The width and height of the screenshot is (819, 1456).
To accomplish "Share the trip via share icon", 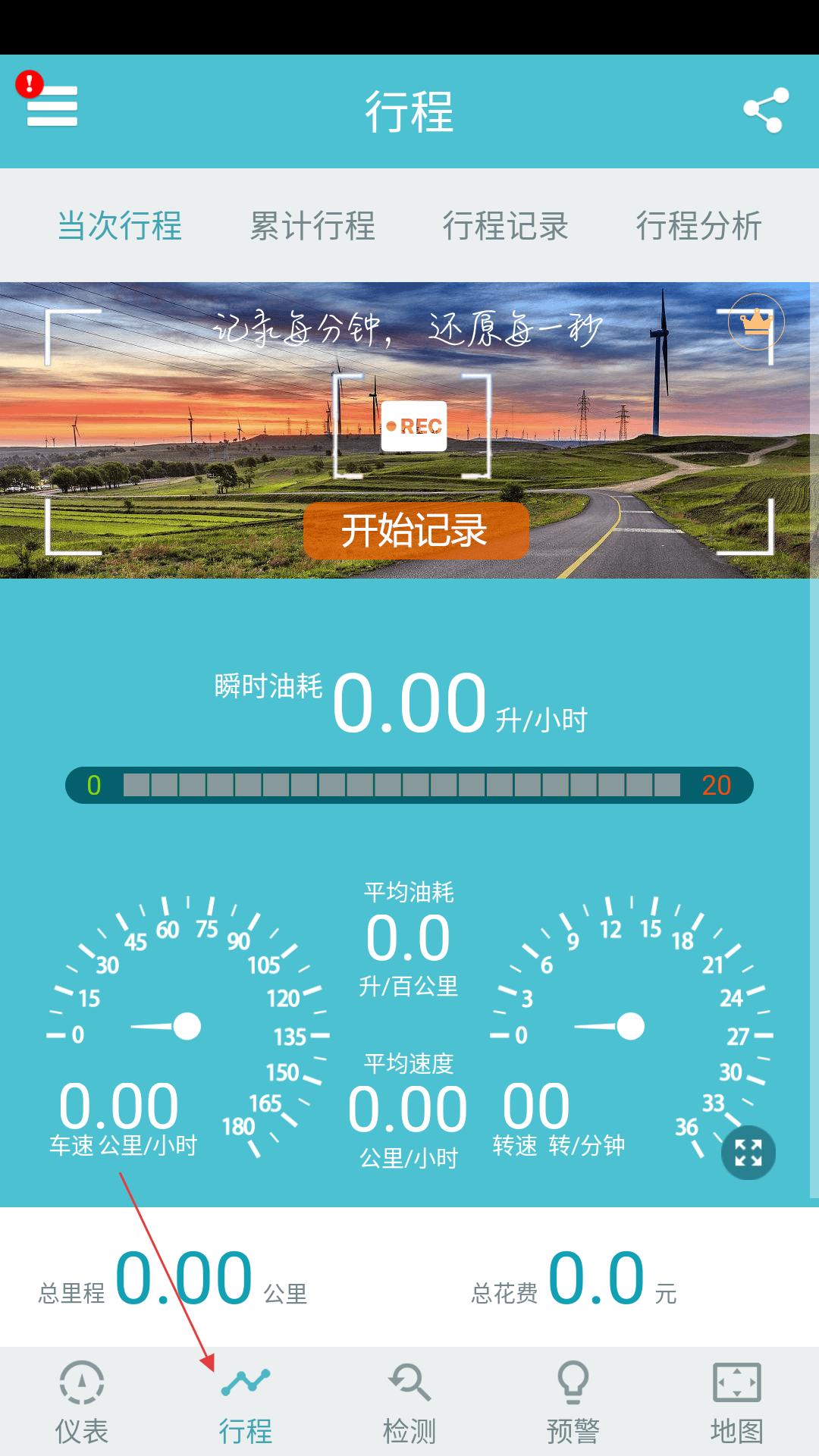I will click(x=766, y=111).
